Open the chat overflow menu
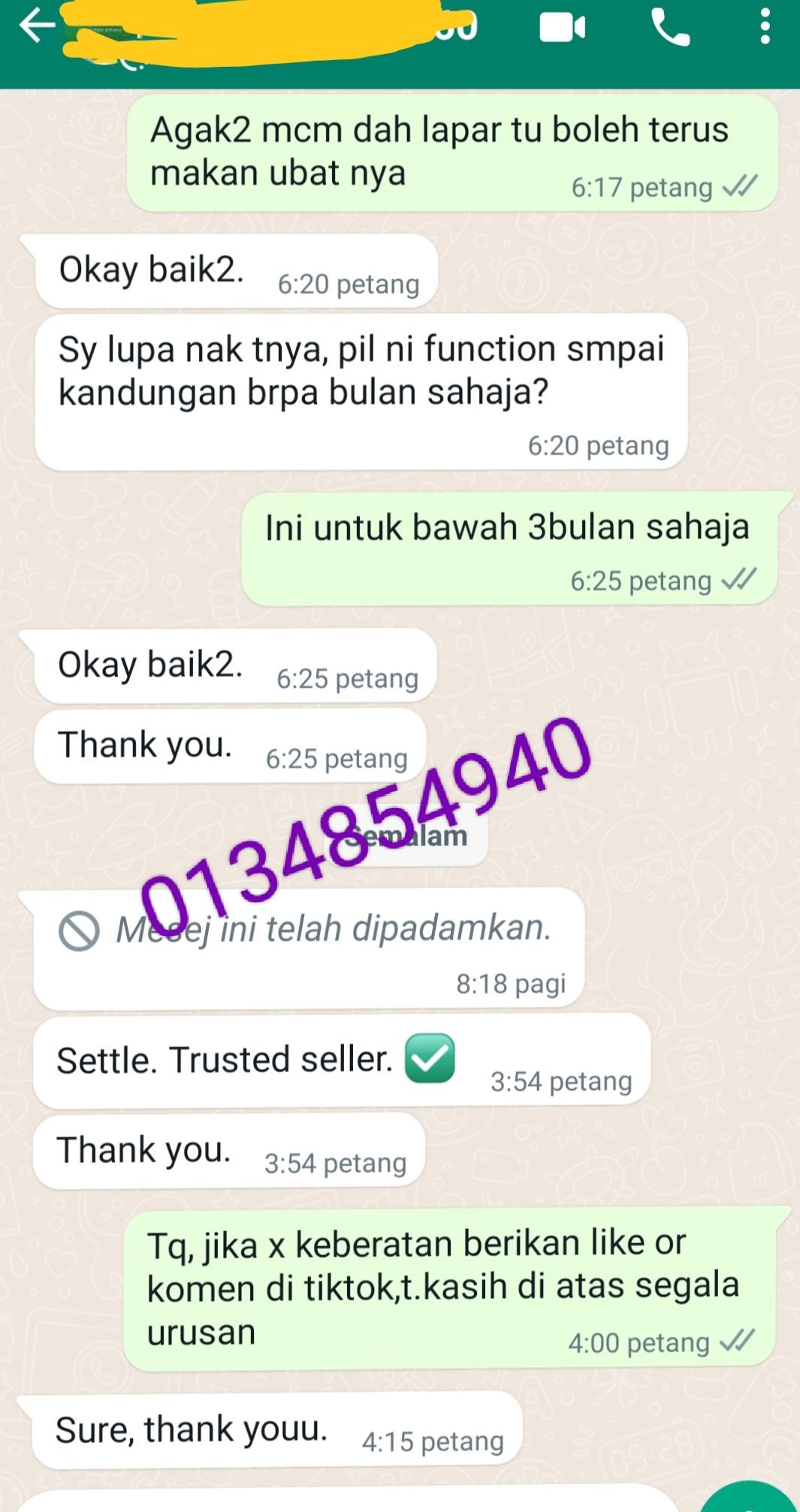The width and height of the screenshot is (800, 1512). (x=765, y=28)
